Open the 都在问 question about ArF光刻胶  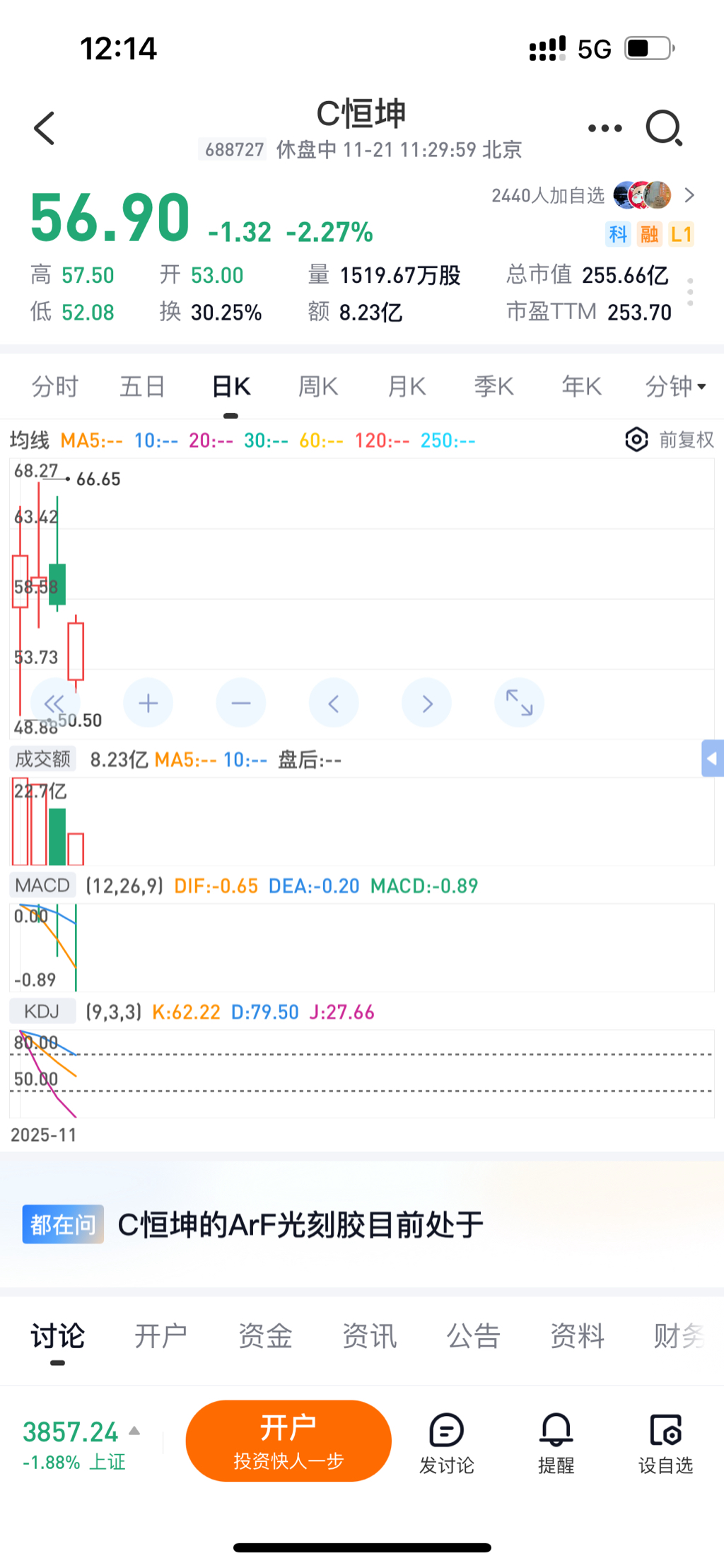300,1225
